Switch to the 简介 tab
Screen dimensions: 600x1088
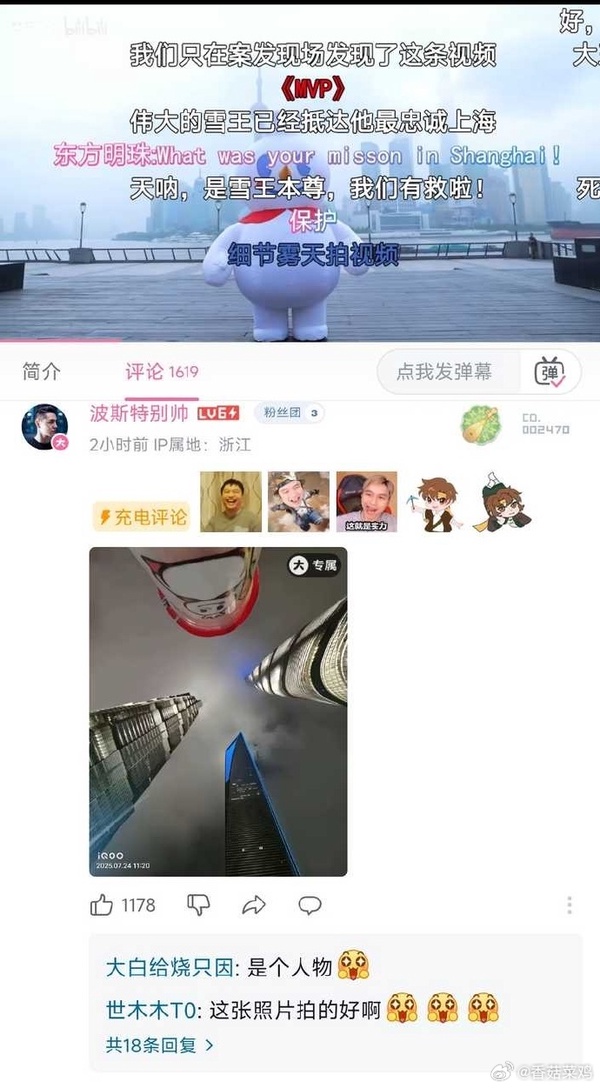pos(42,372)
